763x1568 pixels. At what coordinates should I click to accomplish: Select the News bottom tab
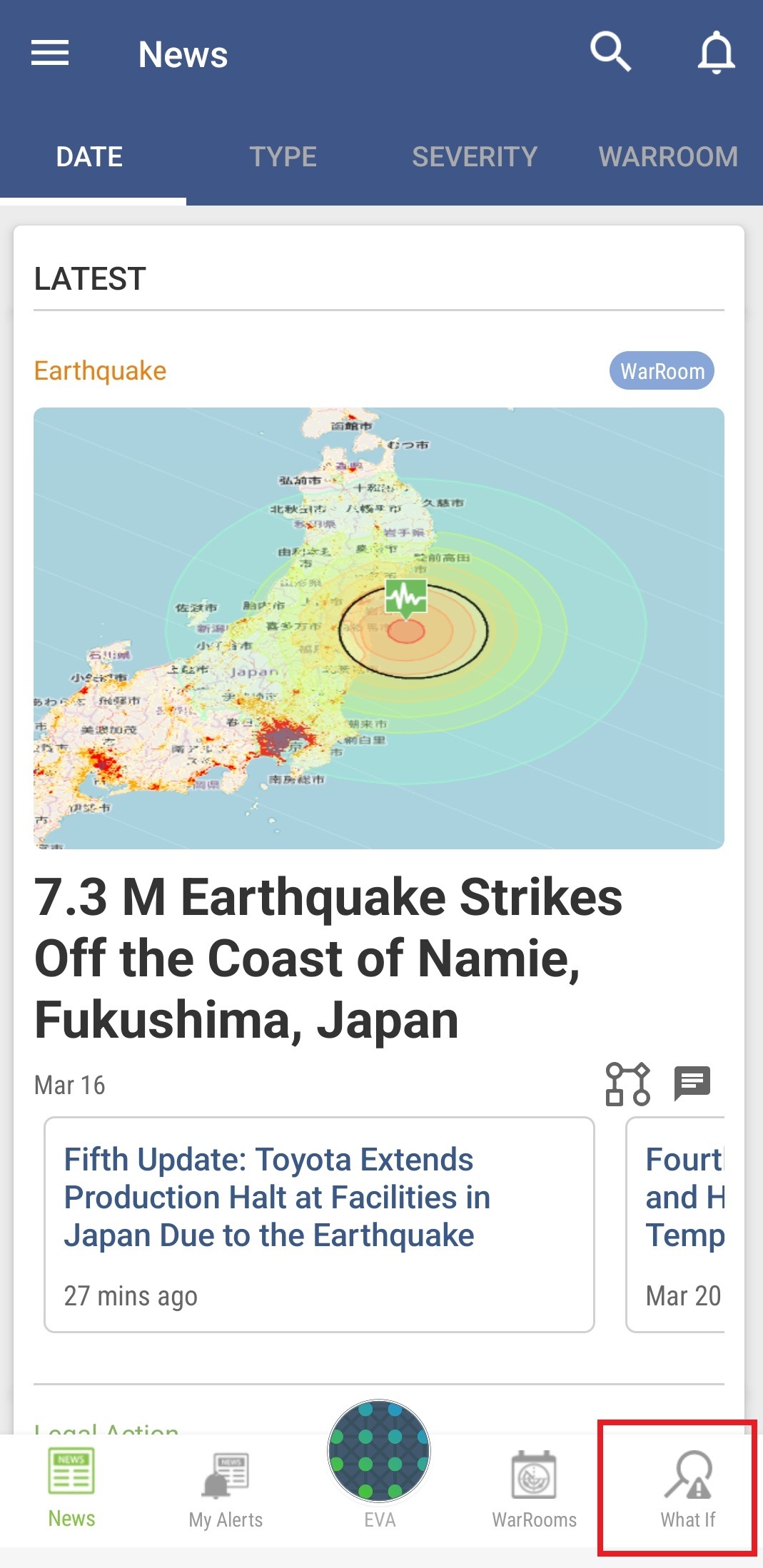71,1489
